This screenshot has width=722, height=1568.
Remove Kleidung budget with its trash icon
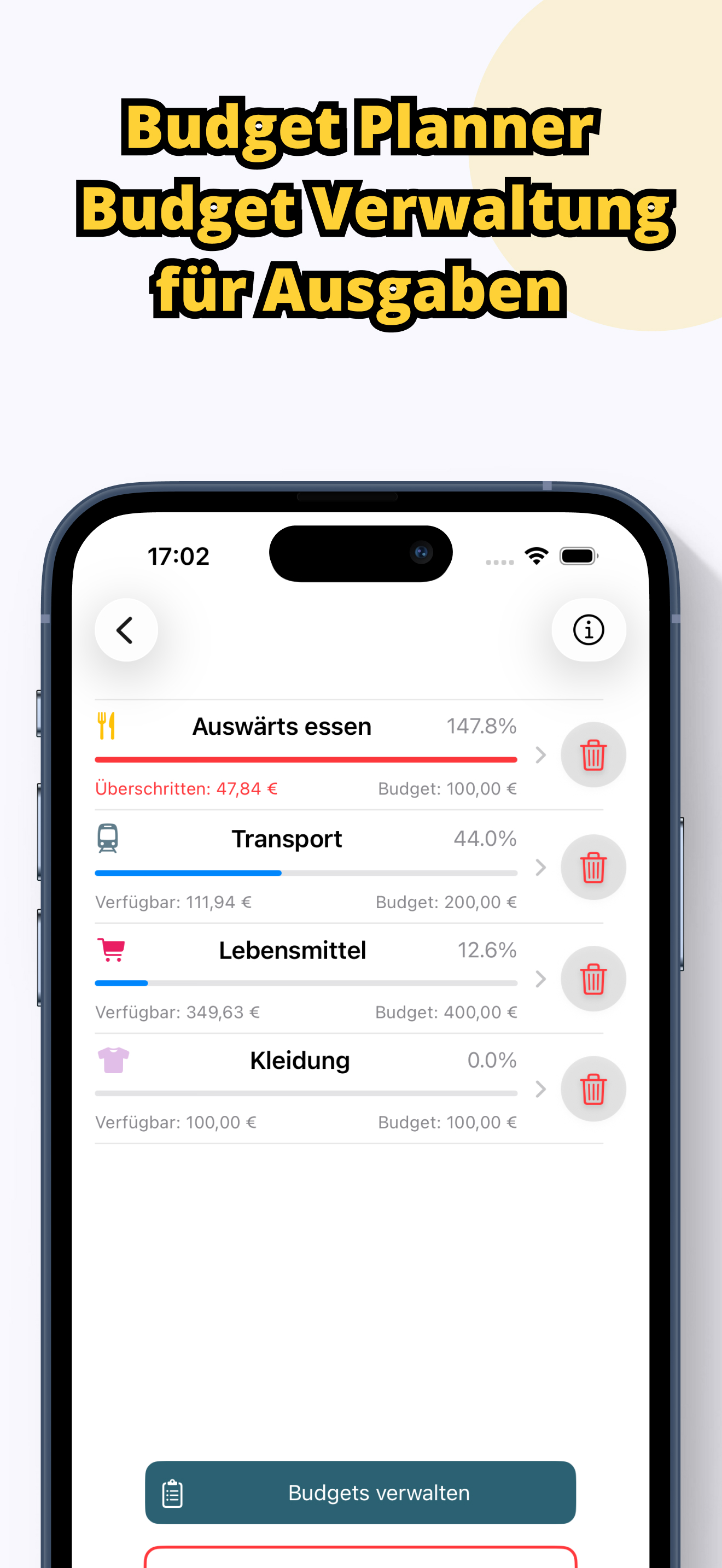click(x=593, y=1089)
